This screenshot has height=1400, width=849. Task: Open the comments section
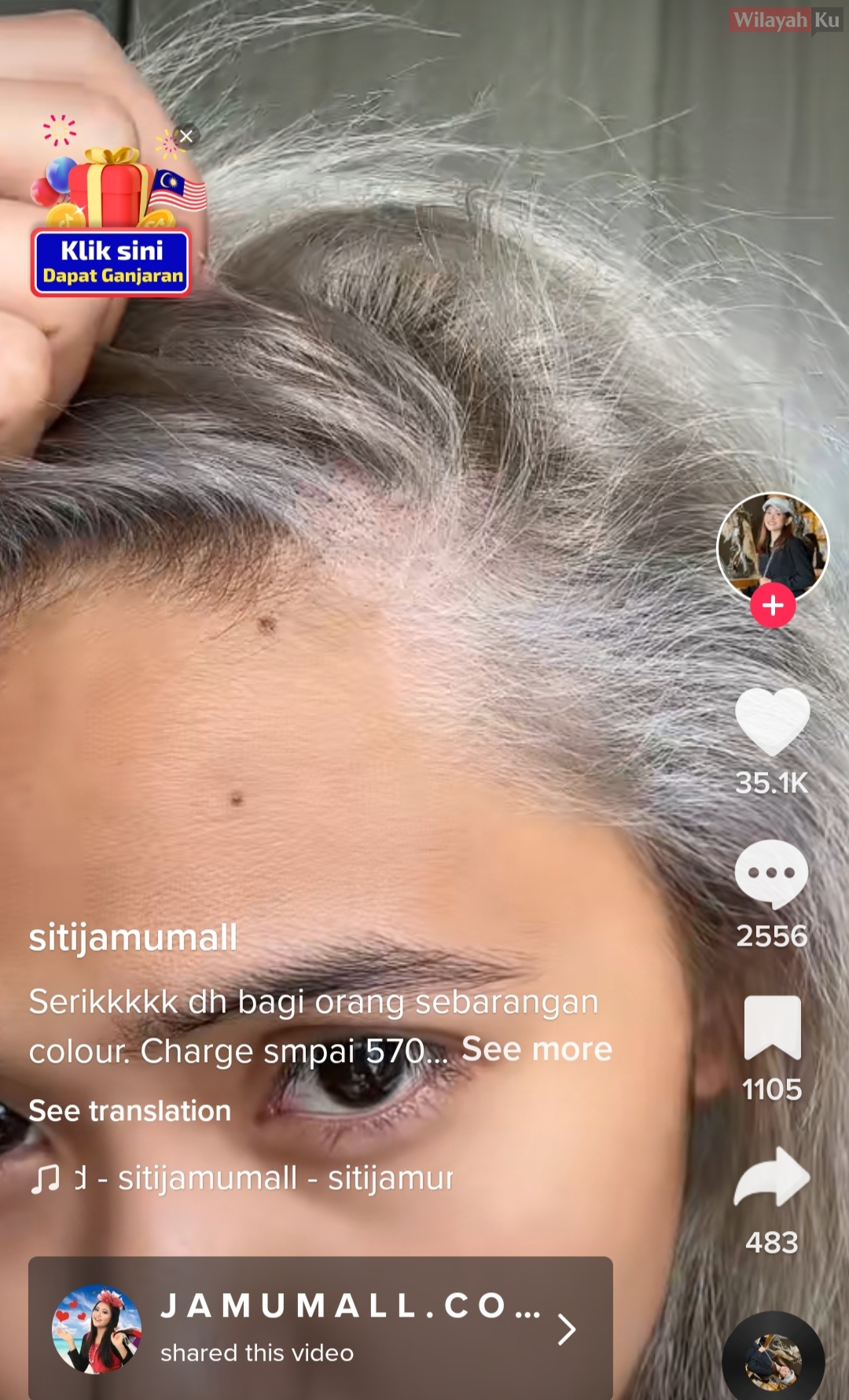click(772, 873)
